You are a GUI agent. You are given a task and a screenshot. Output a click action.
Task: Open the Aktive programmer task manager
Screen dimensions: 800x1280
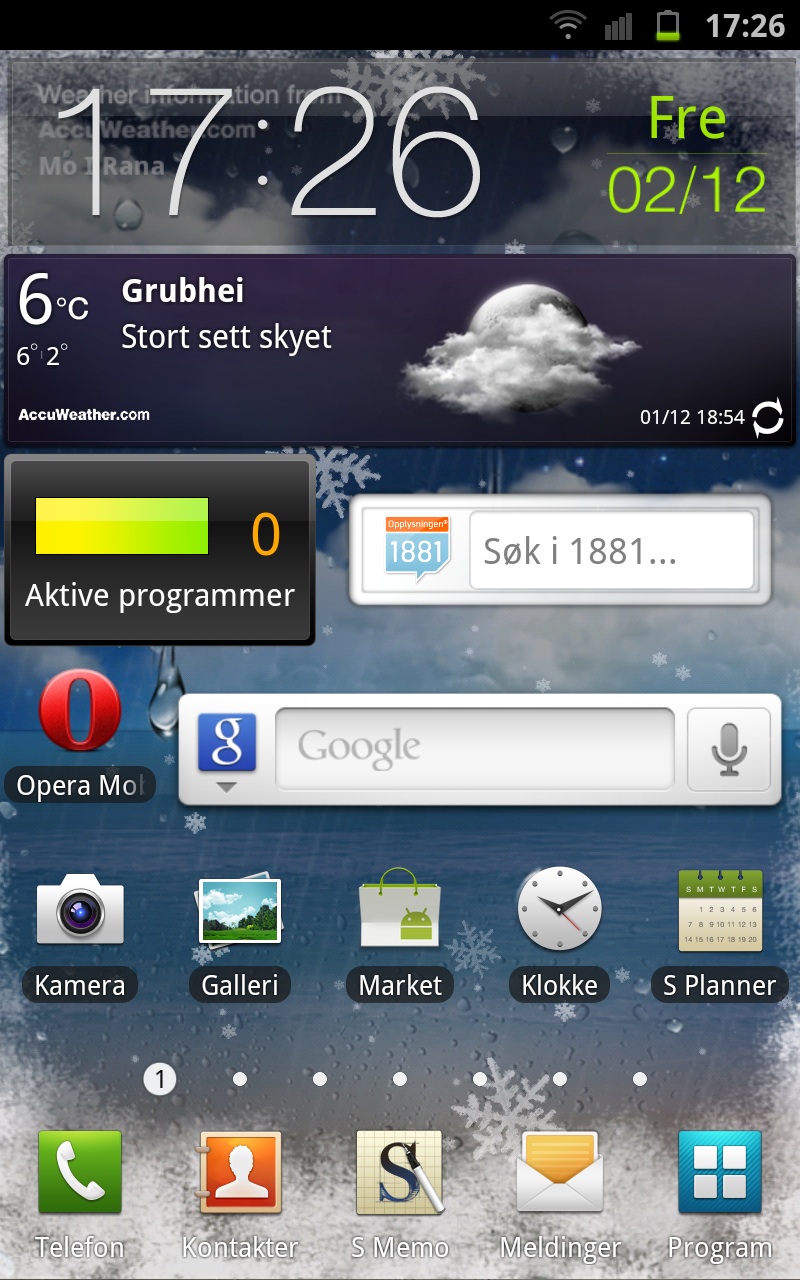160,549
